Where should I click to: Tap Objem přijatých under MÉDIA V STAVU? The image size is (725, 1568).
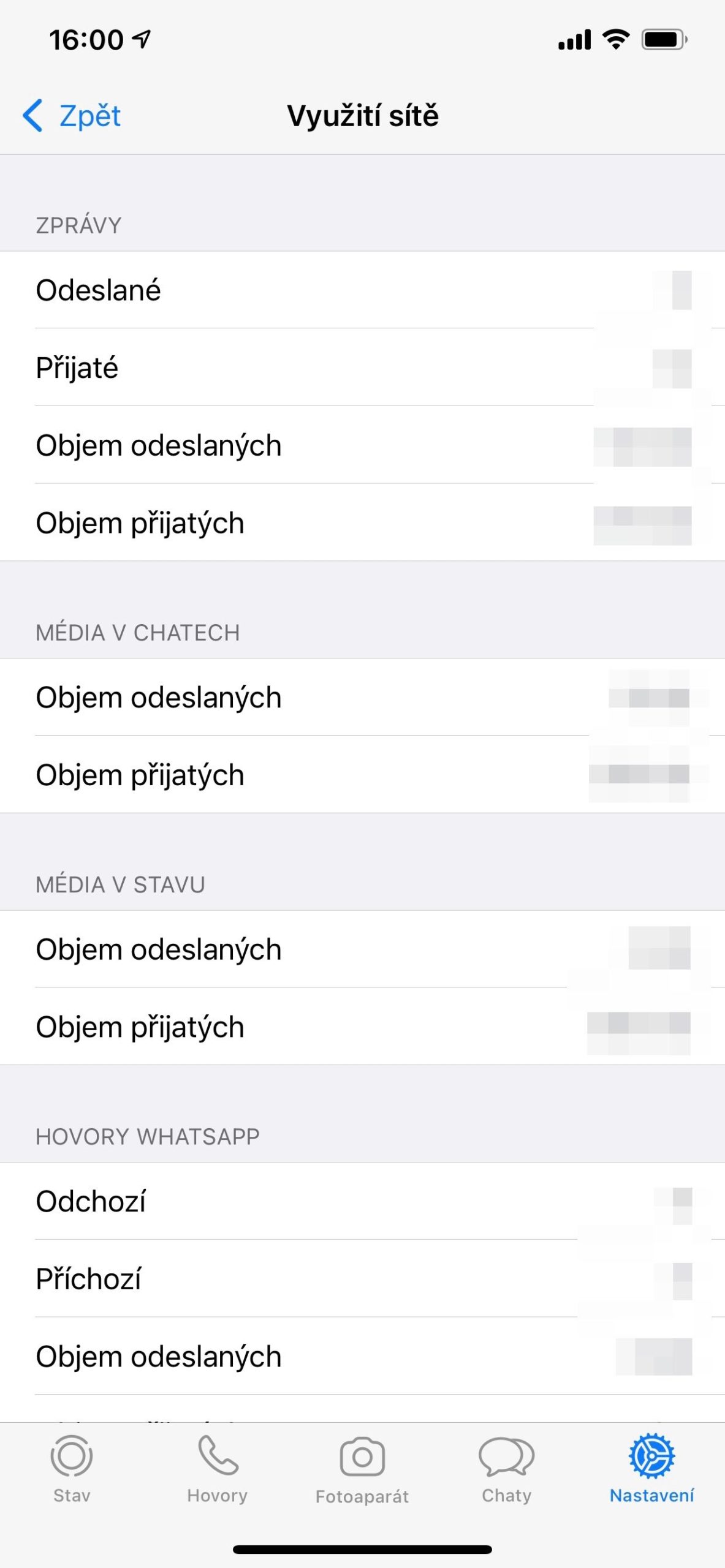tap(139, 1026)
